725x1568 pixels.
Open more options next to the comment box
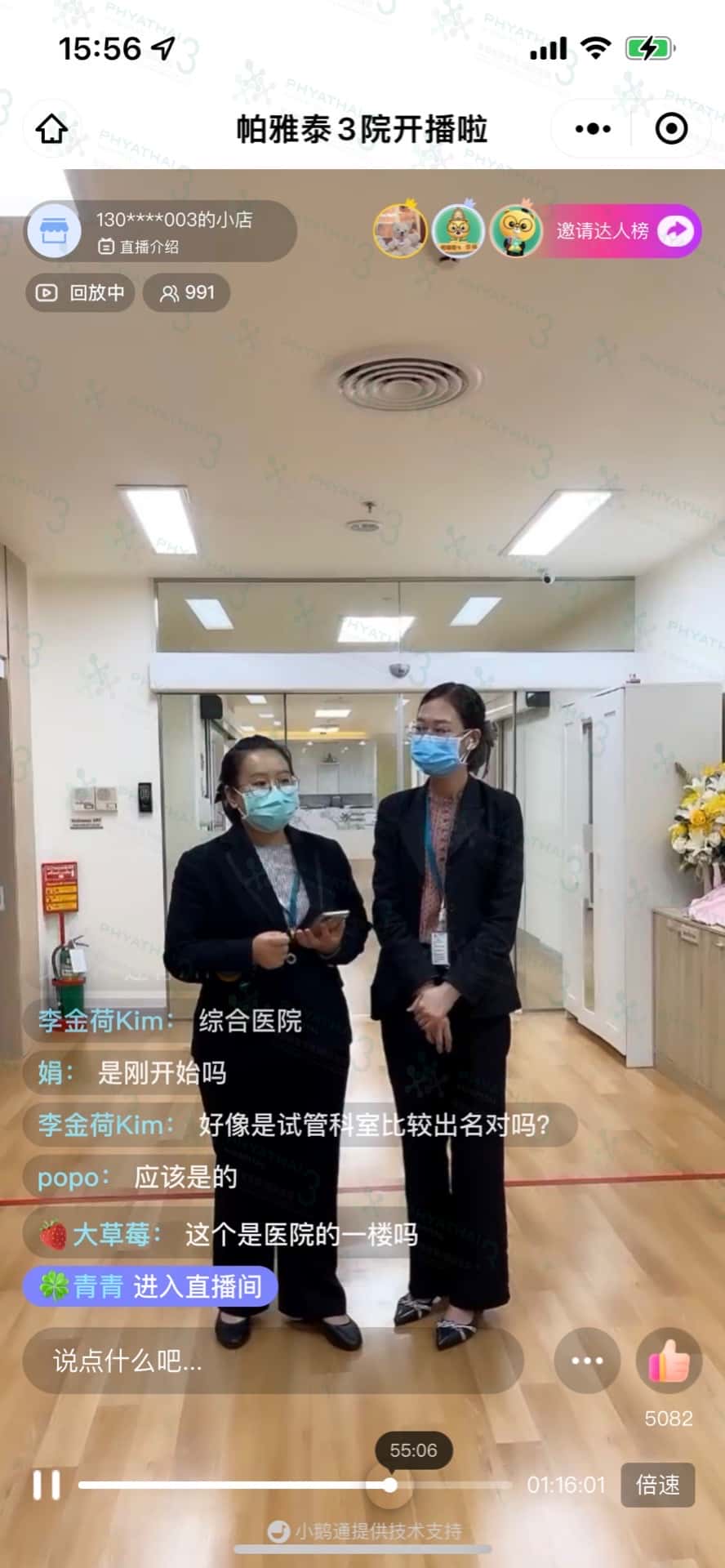[586, 1361]
